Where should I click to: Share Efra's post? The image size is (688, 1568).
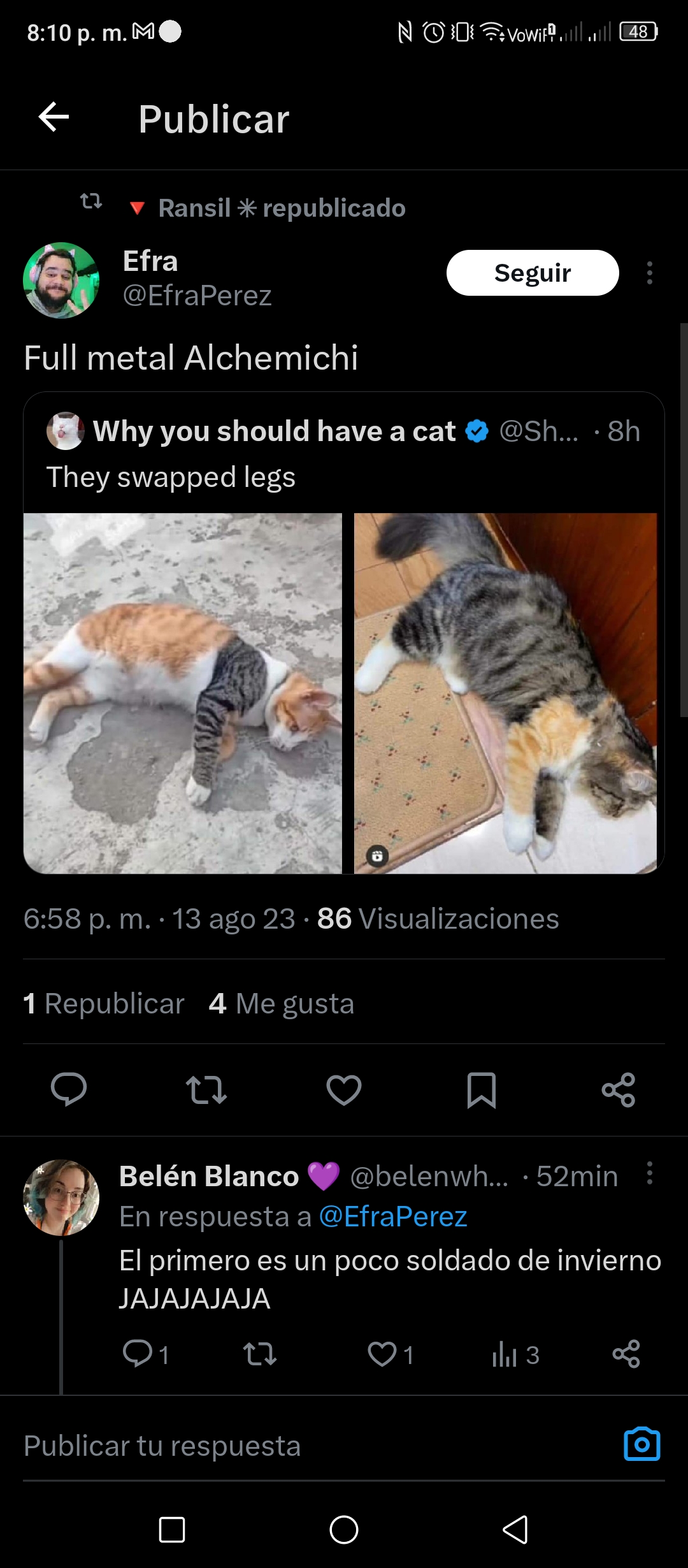pyautogui.click(x=619, y=1089)
